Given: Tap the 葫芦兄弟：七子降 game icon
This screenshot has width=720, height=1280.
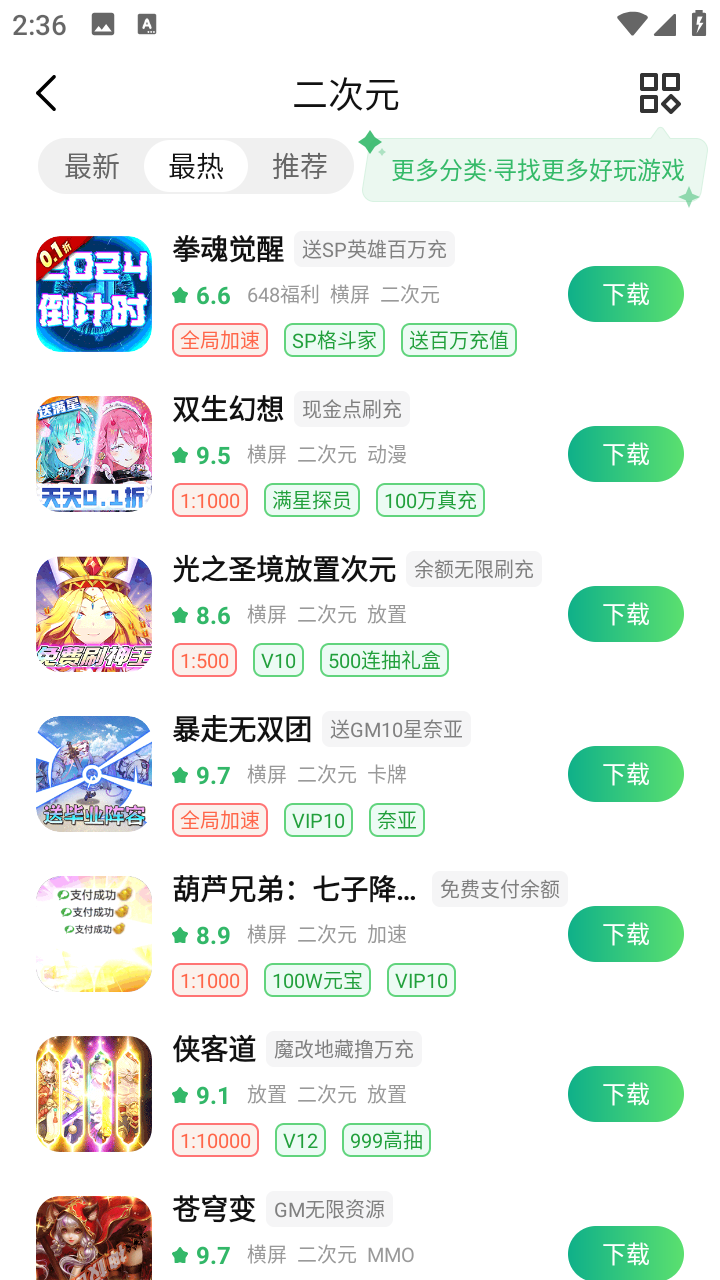Looking at the screenshot, I should [93, 933].
